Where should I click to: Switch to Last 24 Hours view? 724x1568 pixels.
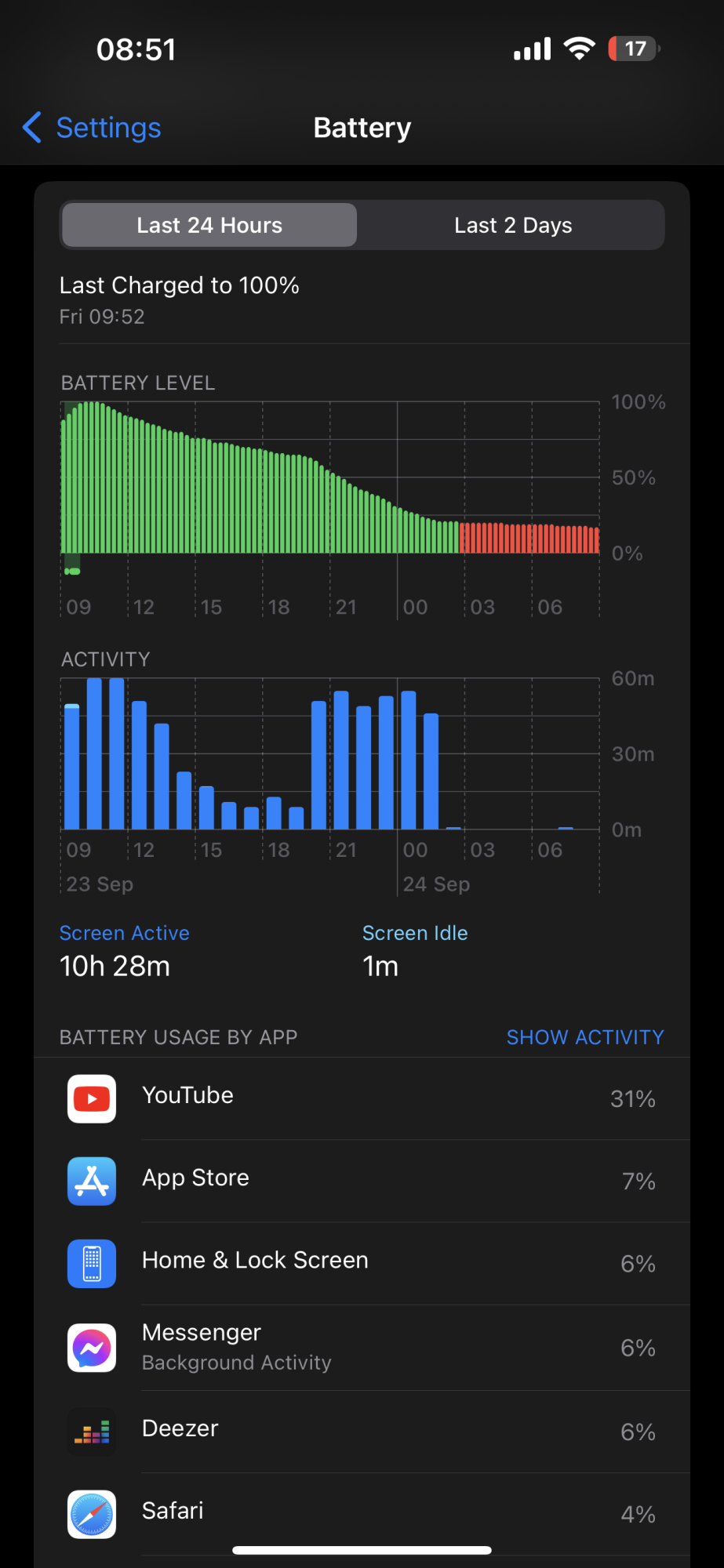click(x=209, y=226)
